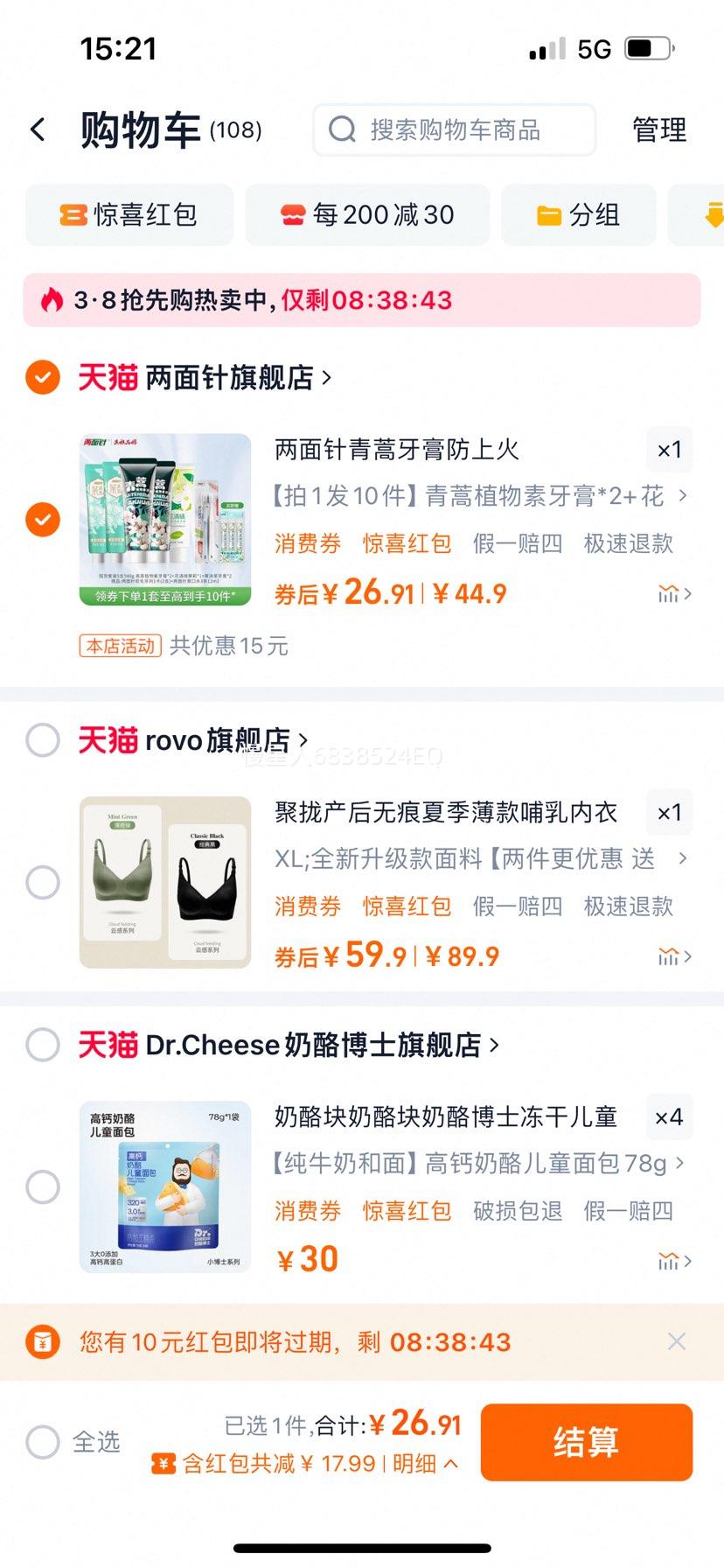Click the folder icon beside 分组
The width and height of the screenshot is (724, 1568).
547,215
